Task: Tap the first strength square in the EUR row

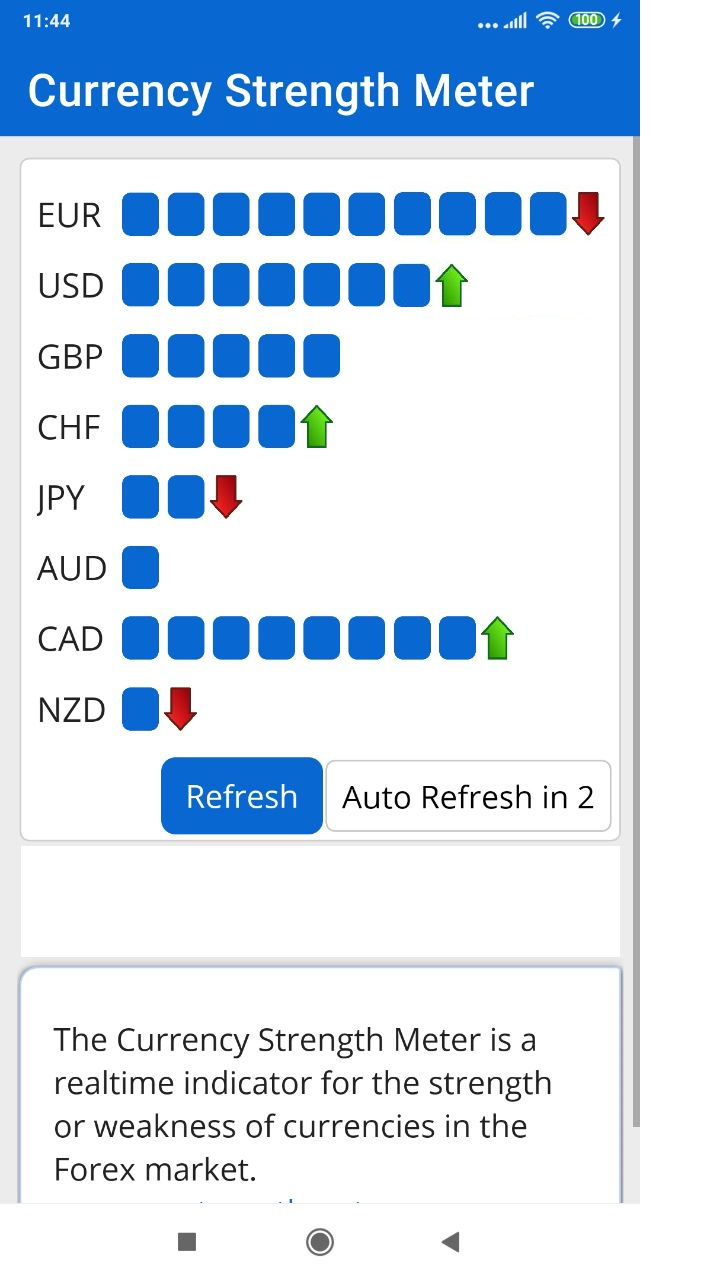Action: click(x=140, y=213)
